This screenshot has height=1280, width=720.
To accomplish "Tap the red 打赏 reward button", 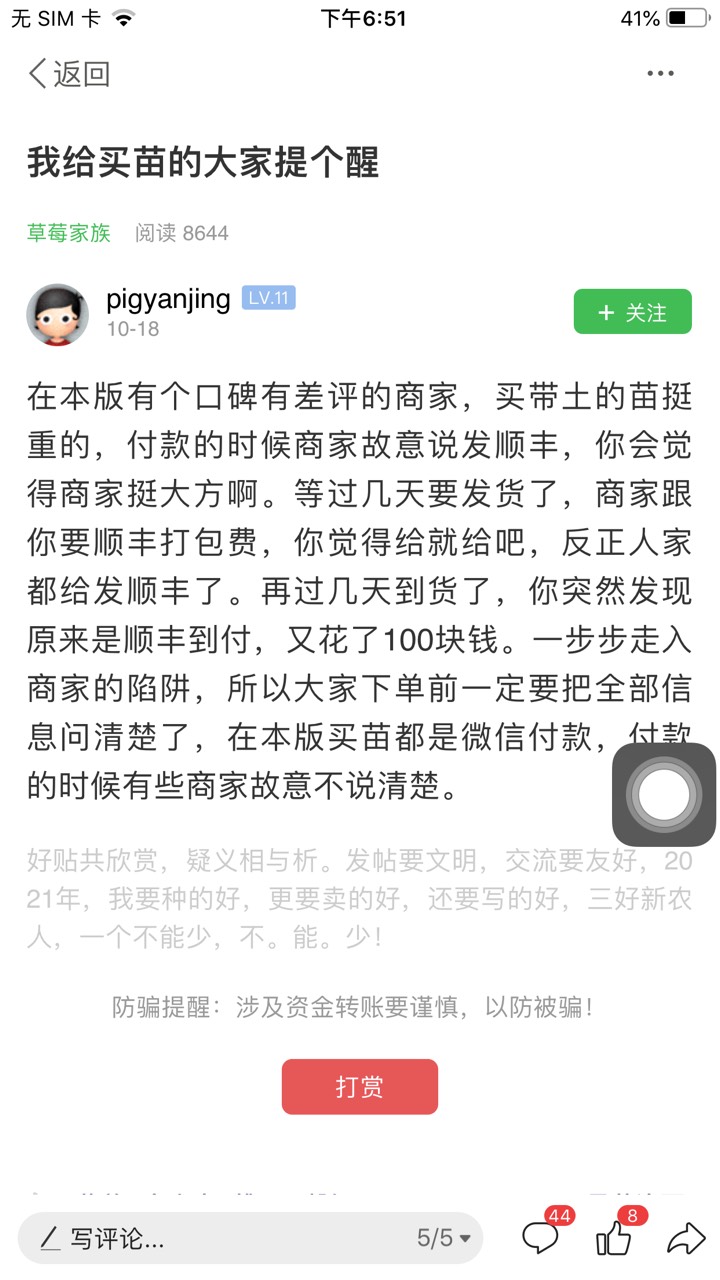I will point(360,1087).
